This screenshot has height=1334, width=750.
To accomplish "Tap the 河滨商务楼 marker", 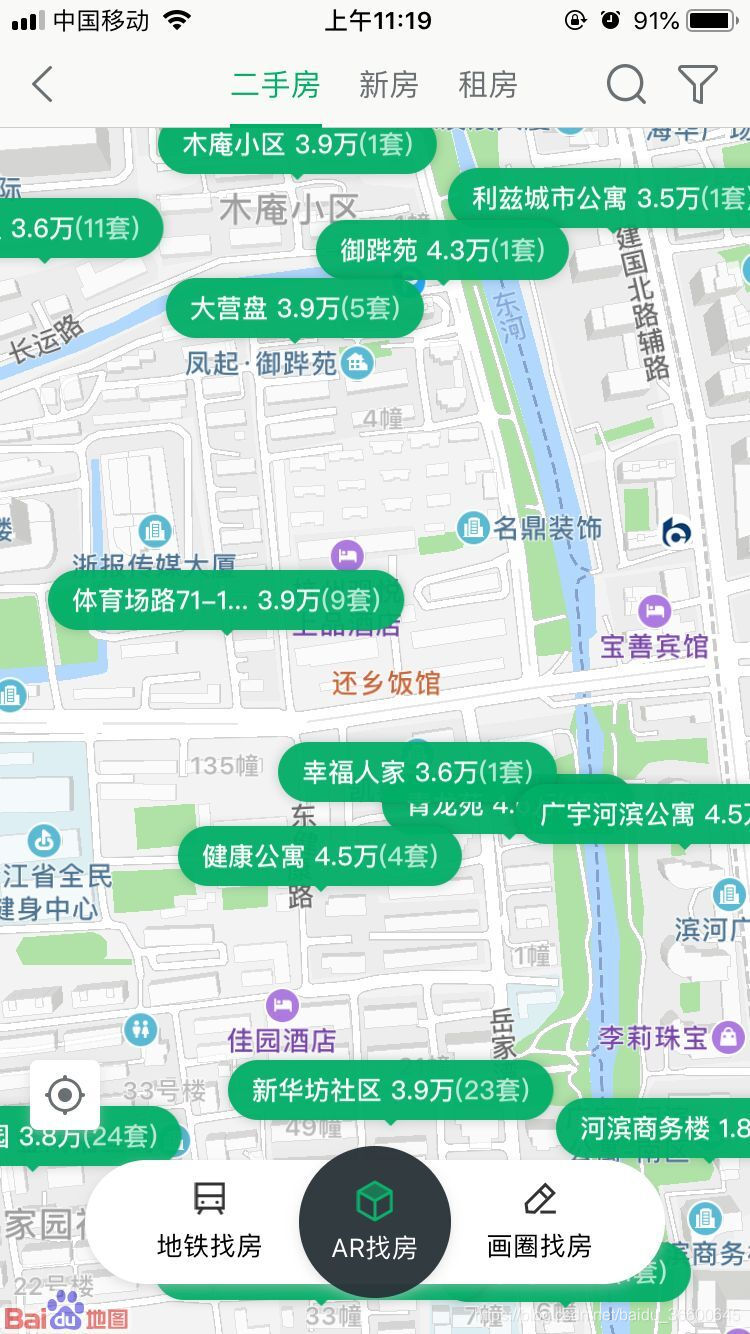I will [x=655, y=1128].
